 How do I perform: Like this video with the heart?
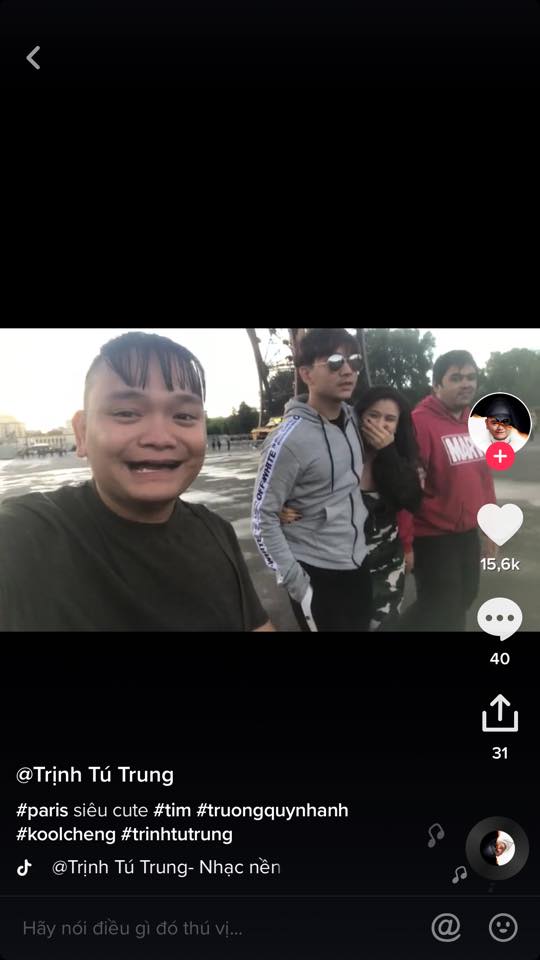pos(500,524)
